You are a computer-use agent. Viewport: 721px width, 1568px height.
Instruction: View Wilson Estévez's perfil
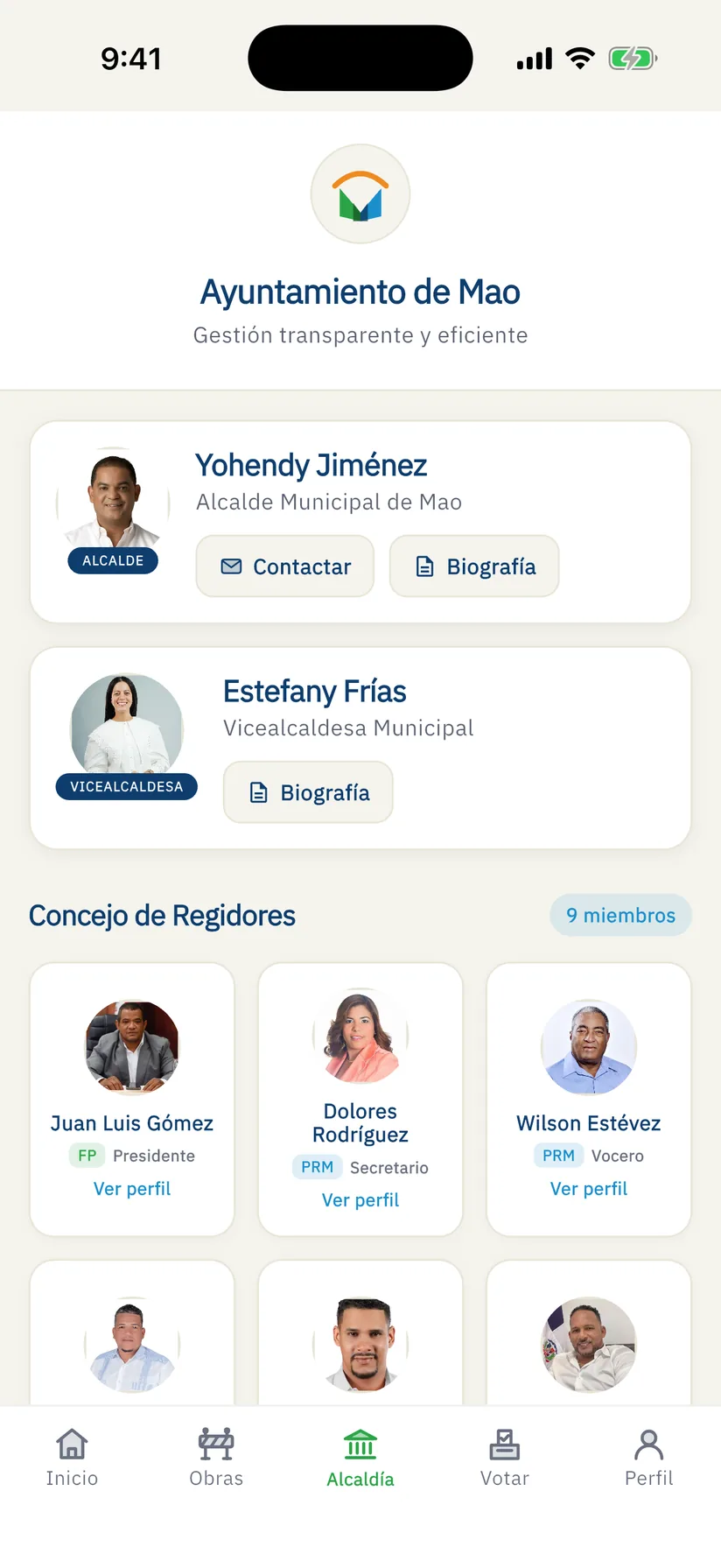pyautogui.click(x=589, y=1189)
